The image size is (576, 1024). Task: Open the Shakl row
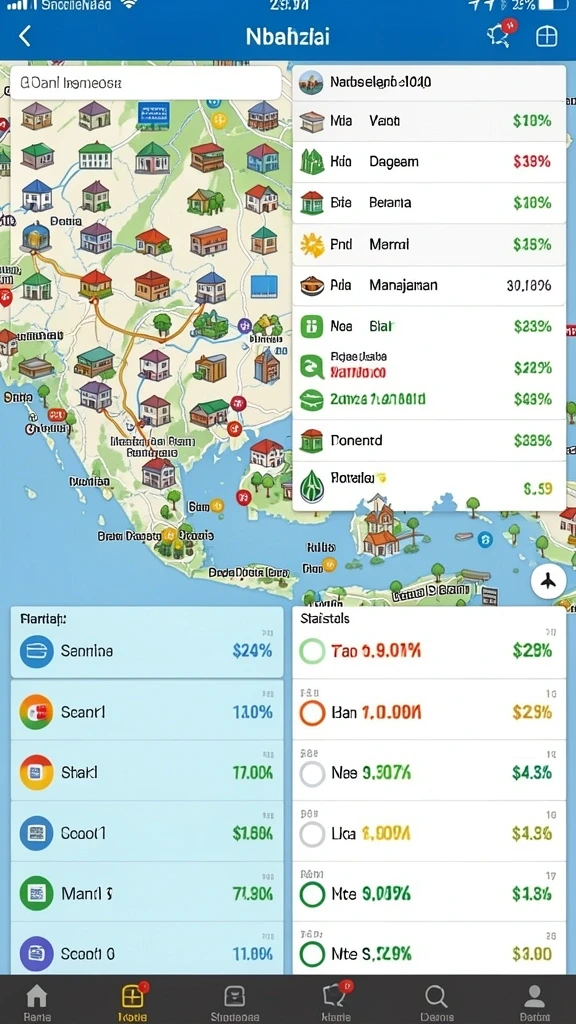pos(147,773)
